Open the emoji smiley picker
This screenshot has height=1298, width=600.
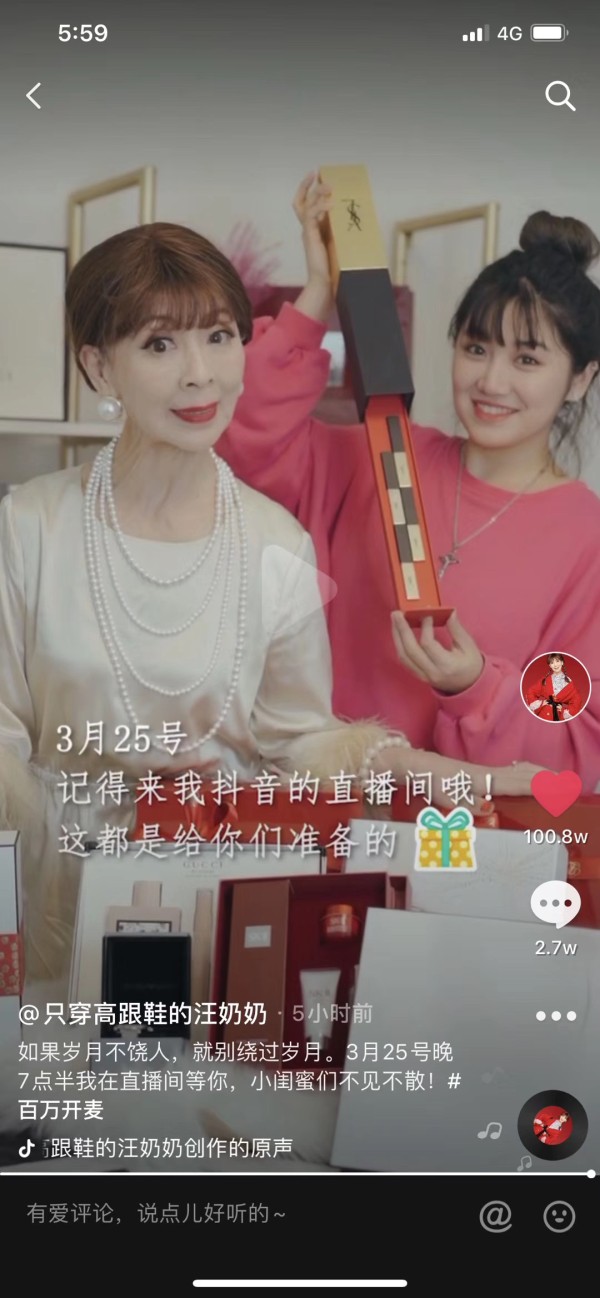(x=559, y=1215)
